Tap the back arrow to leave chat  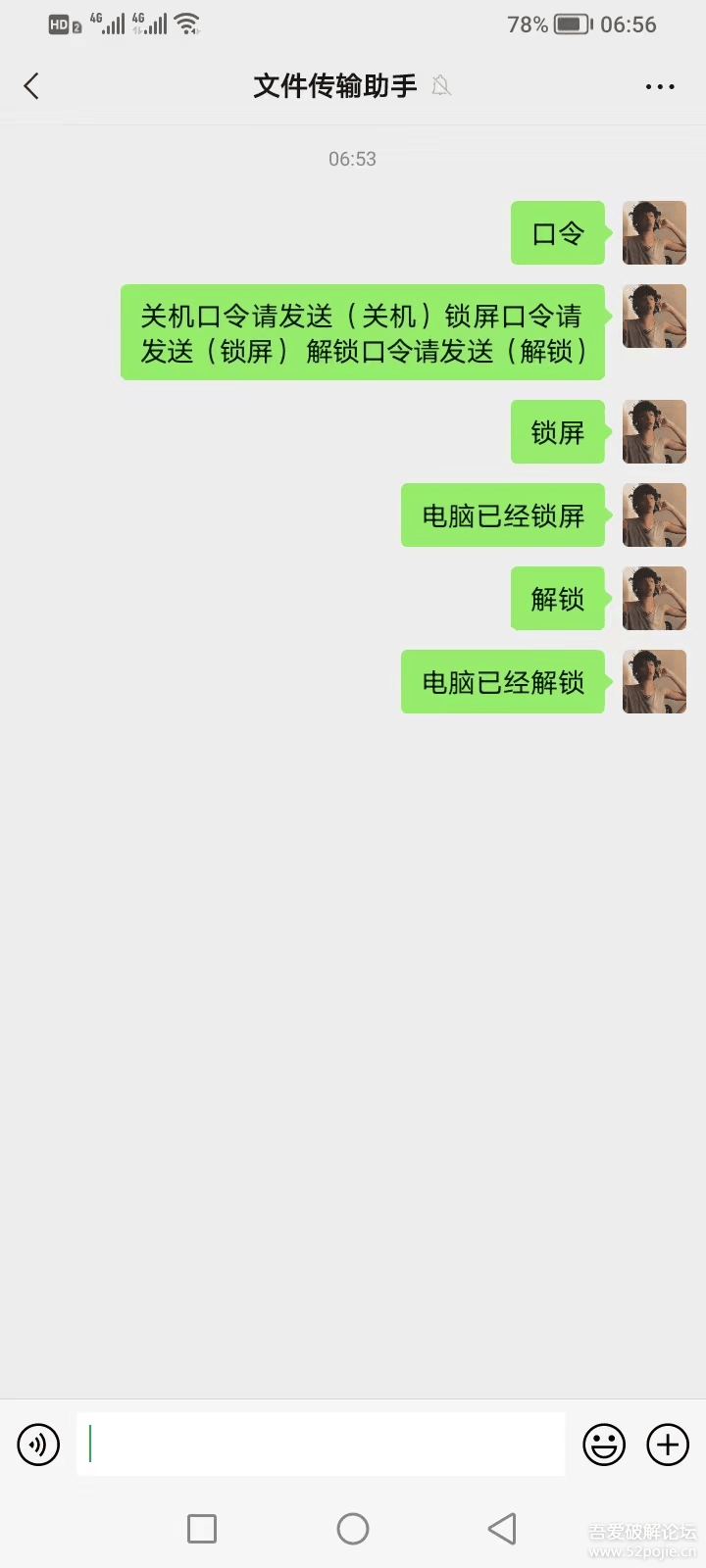[x=31, y=86]
